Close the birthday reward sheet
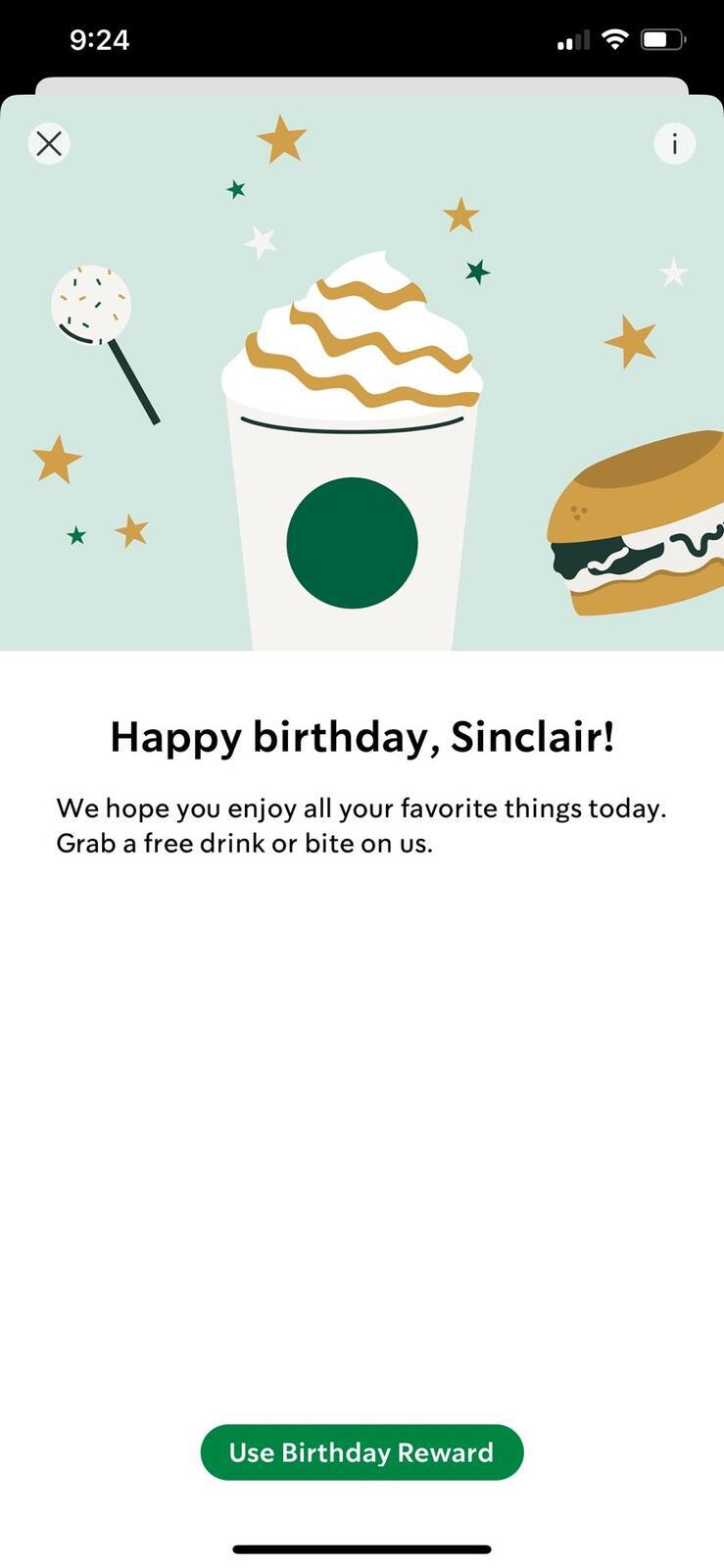 coord(49,144)
